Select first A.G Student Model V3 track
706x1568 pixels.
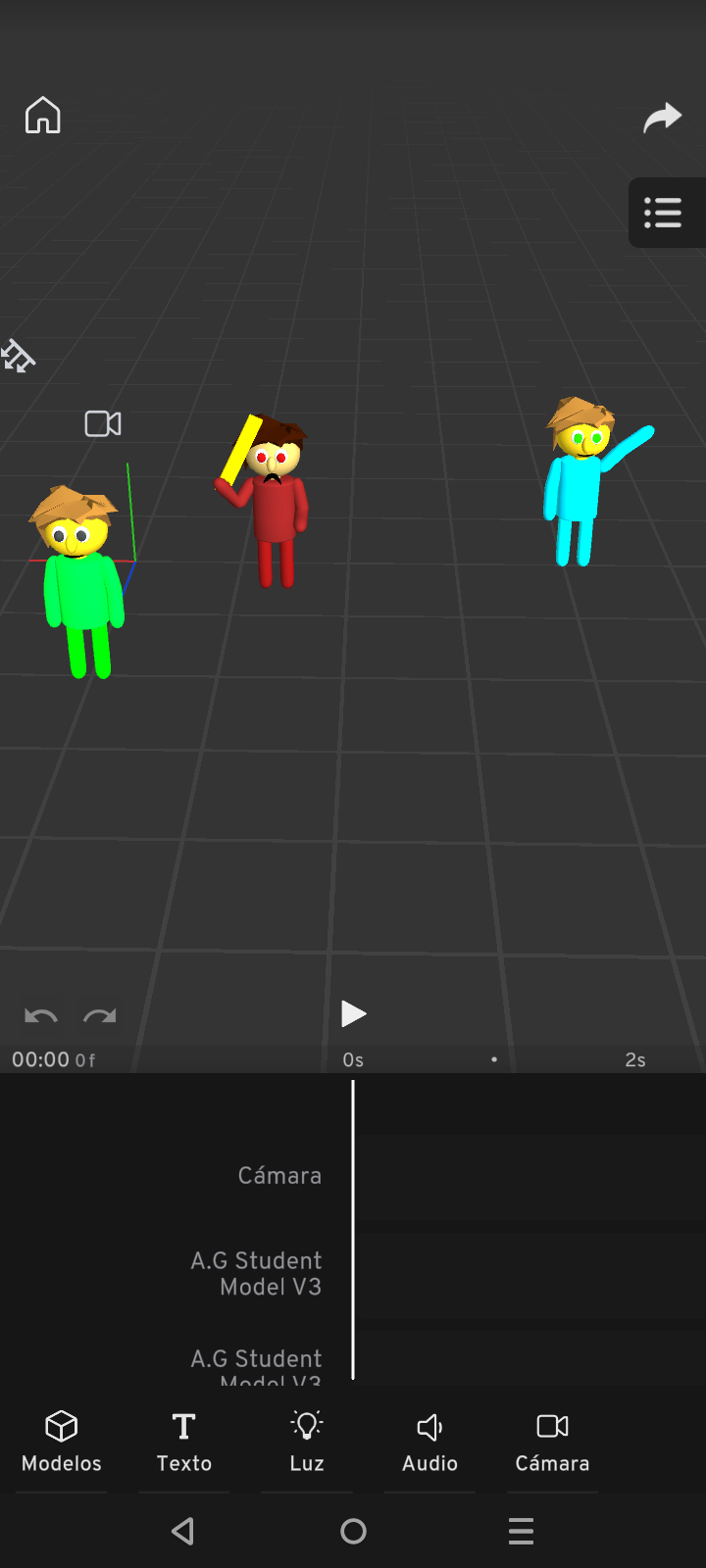(x=257, y=1273)
